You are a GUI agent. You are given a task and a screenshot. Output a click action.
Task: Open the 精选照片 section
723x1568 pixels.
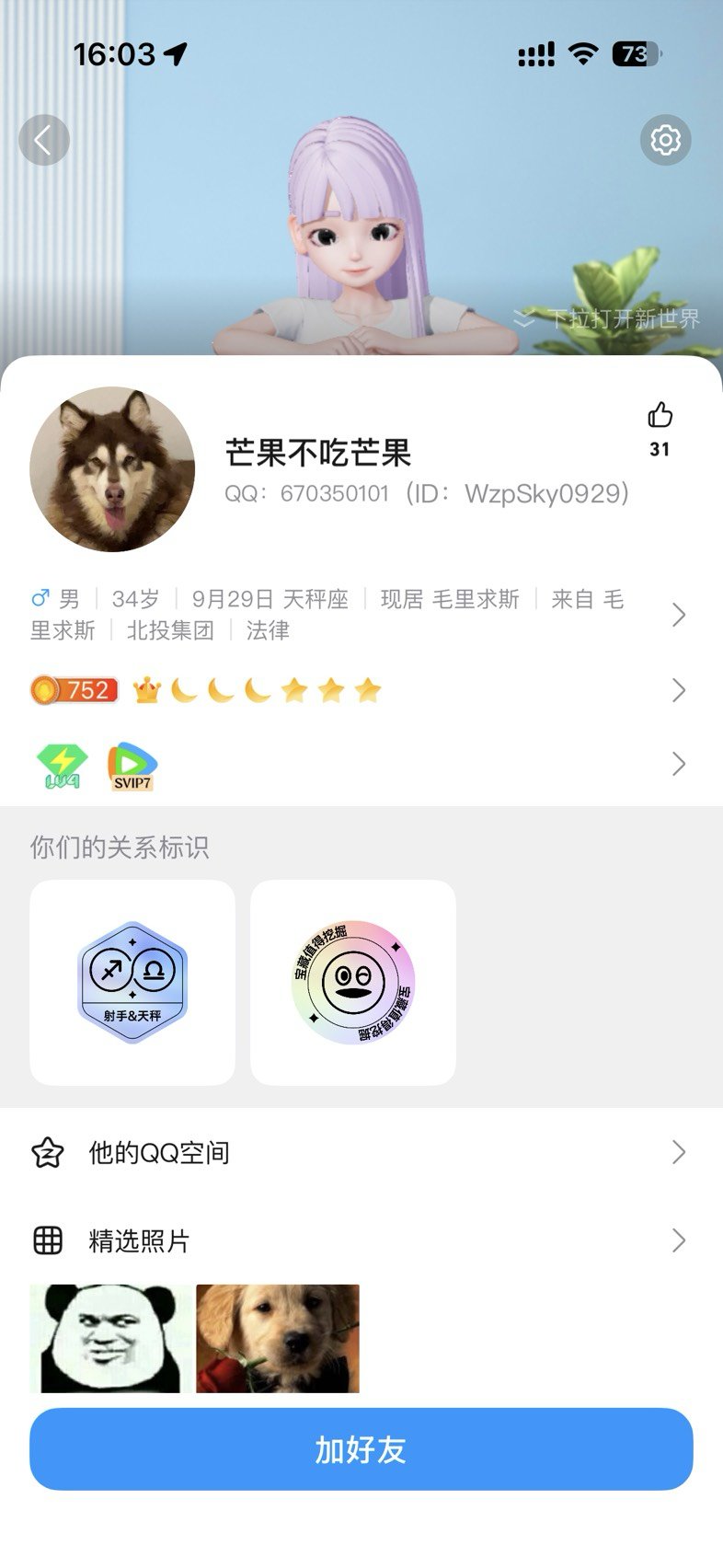coord(359,1240)
